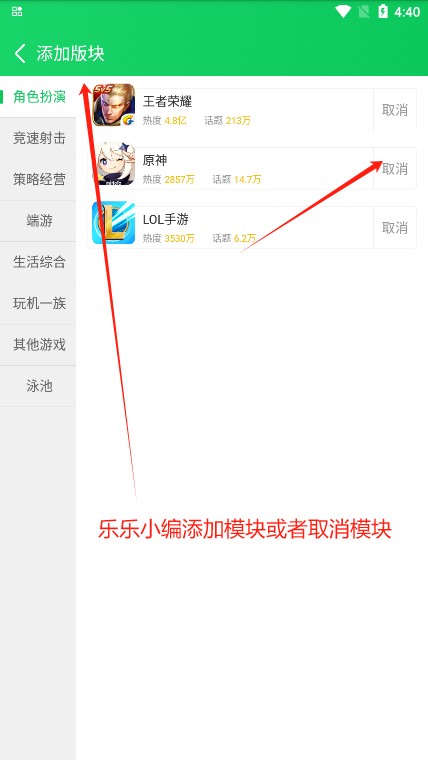The width and height of the screenshot is (428, 760).
Task: Select the 角色扮演 category
Action: tap(38, 97)
